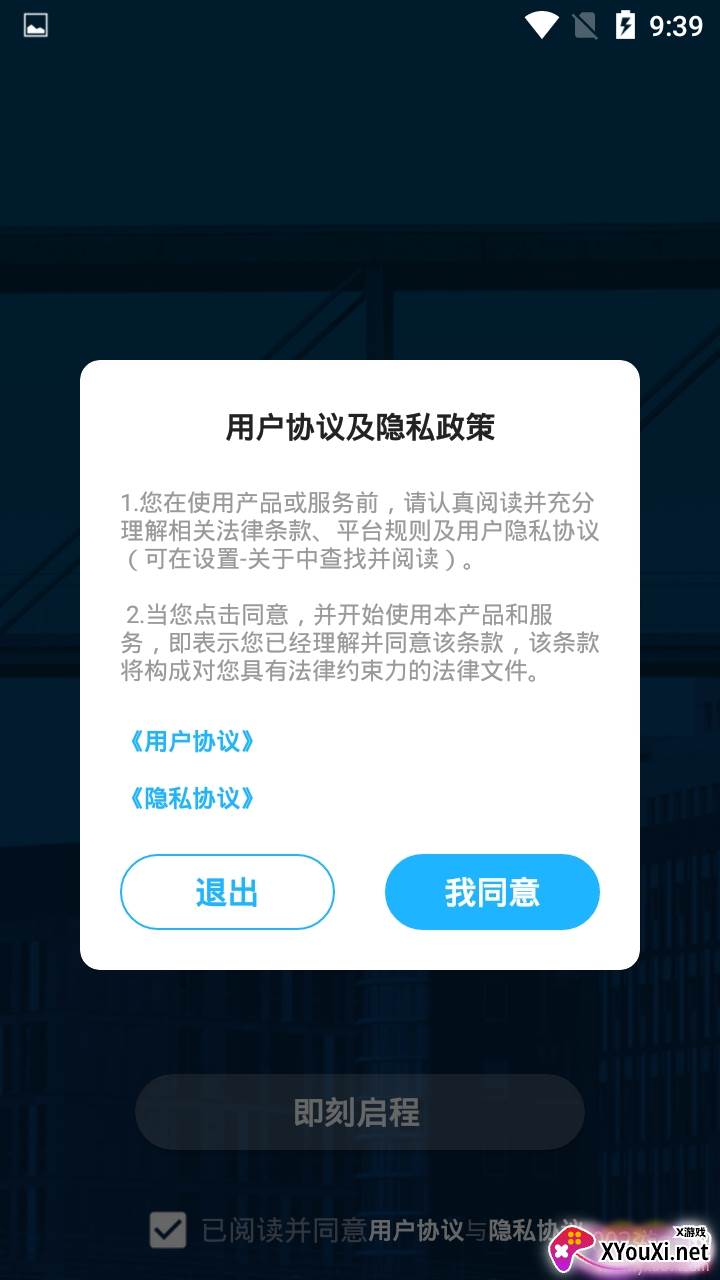Open the 《隐私协议》 link

pos(191,798)
